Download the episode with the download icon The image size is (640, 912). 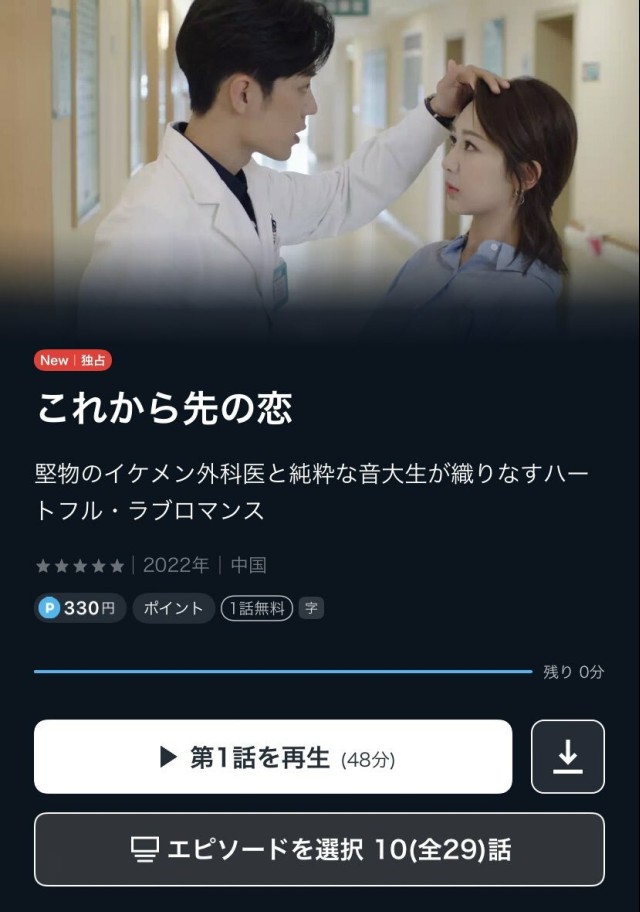567,757
